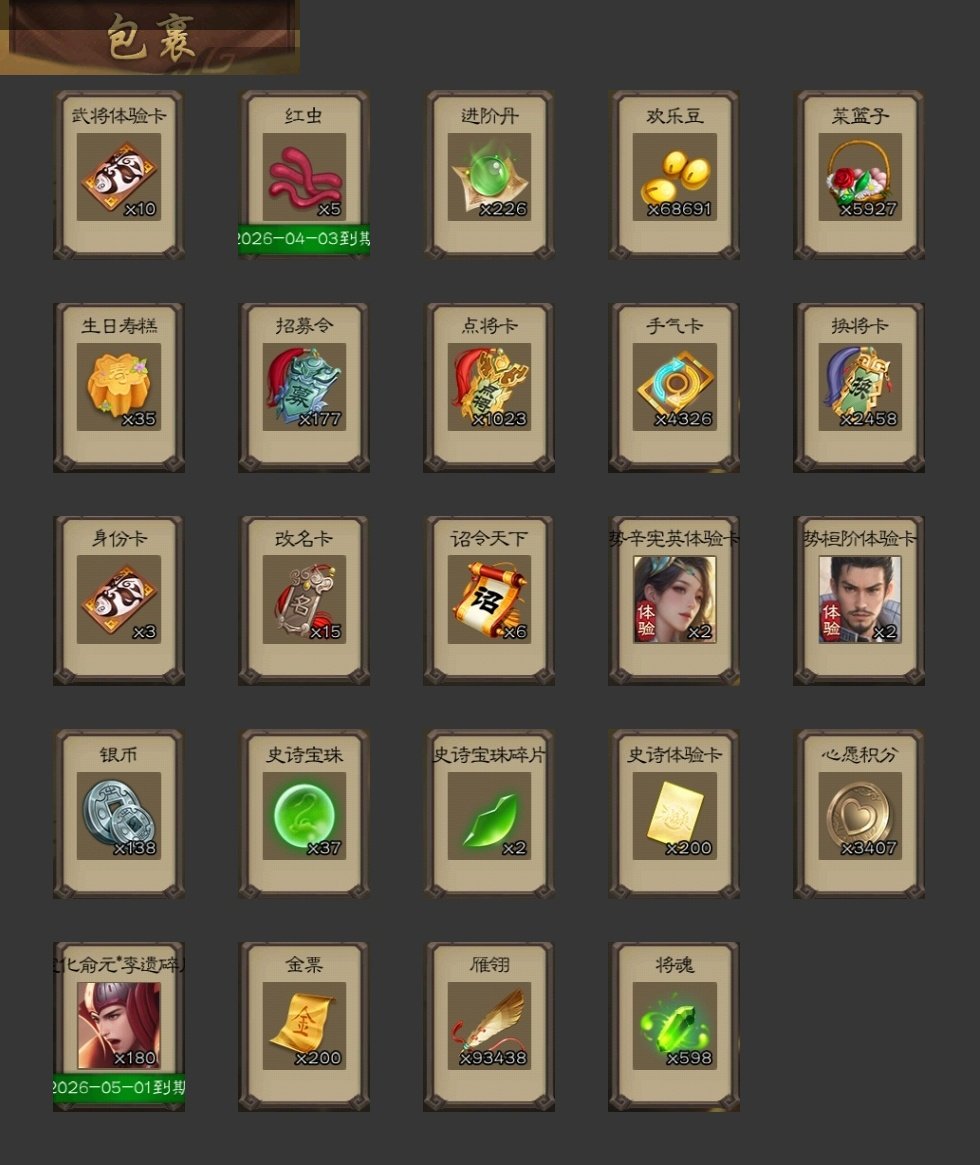
Task: Select the 点将卡 item
Action: 489,388
